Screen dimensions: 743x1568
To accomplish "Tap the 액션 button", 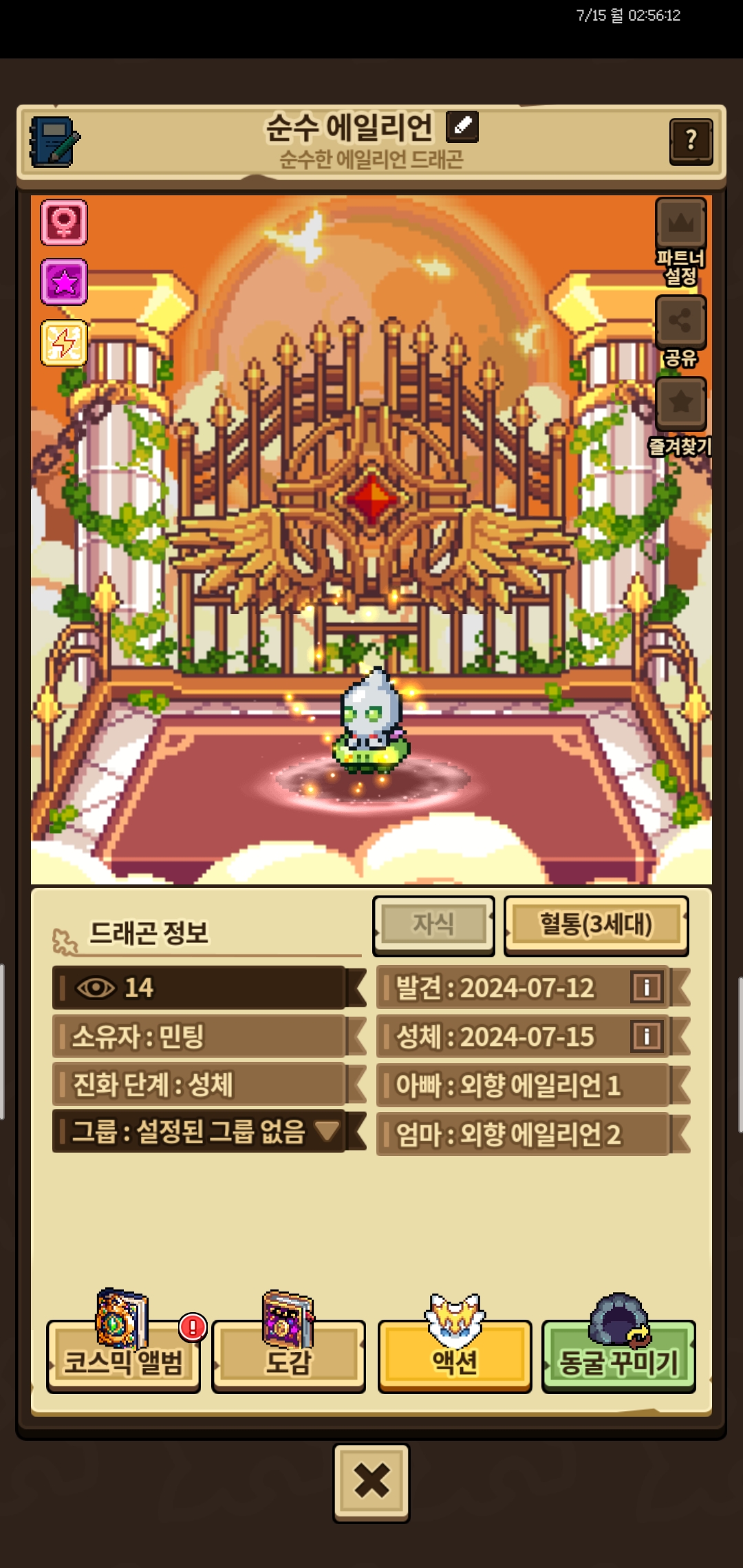I will 455,1358.
